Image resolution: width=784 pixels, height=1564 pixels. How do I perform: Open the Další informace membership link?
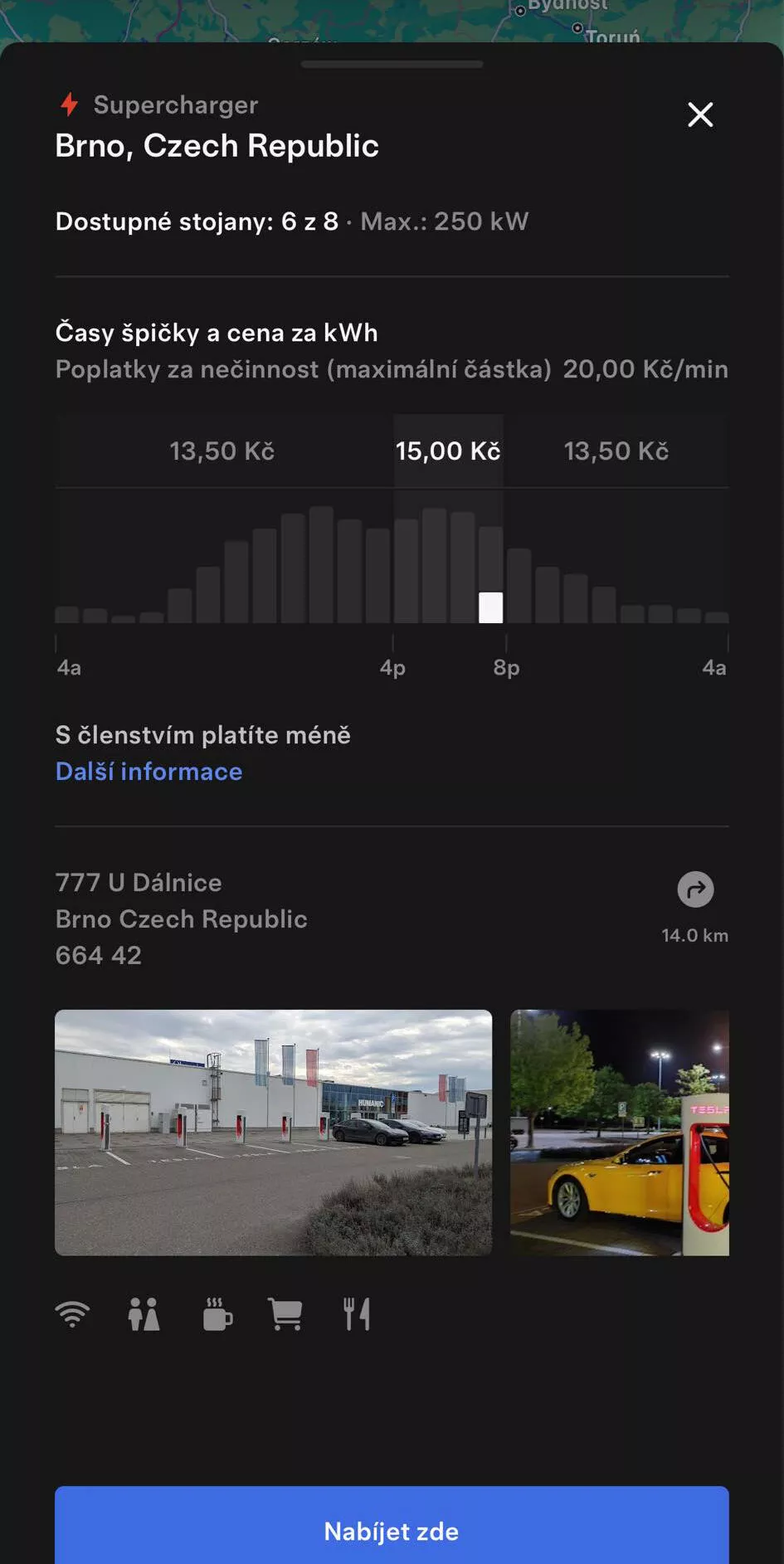point(149,772)
